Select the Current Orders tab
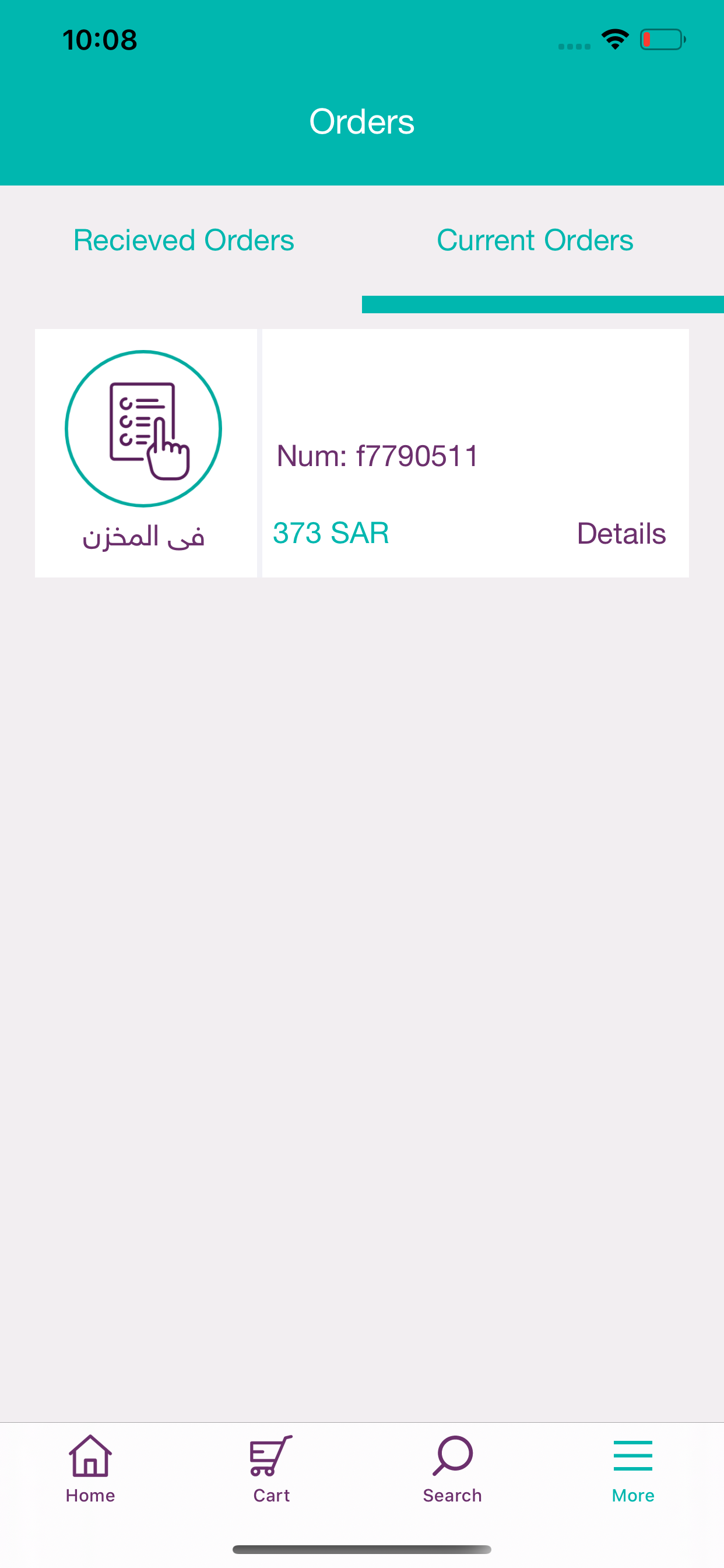This screenshot has height=1568, width=724. tap(535, 240)
